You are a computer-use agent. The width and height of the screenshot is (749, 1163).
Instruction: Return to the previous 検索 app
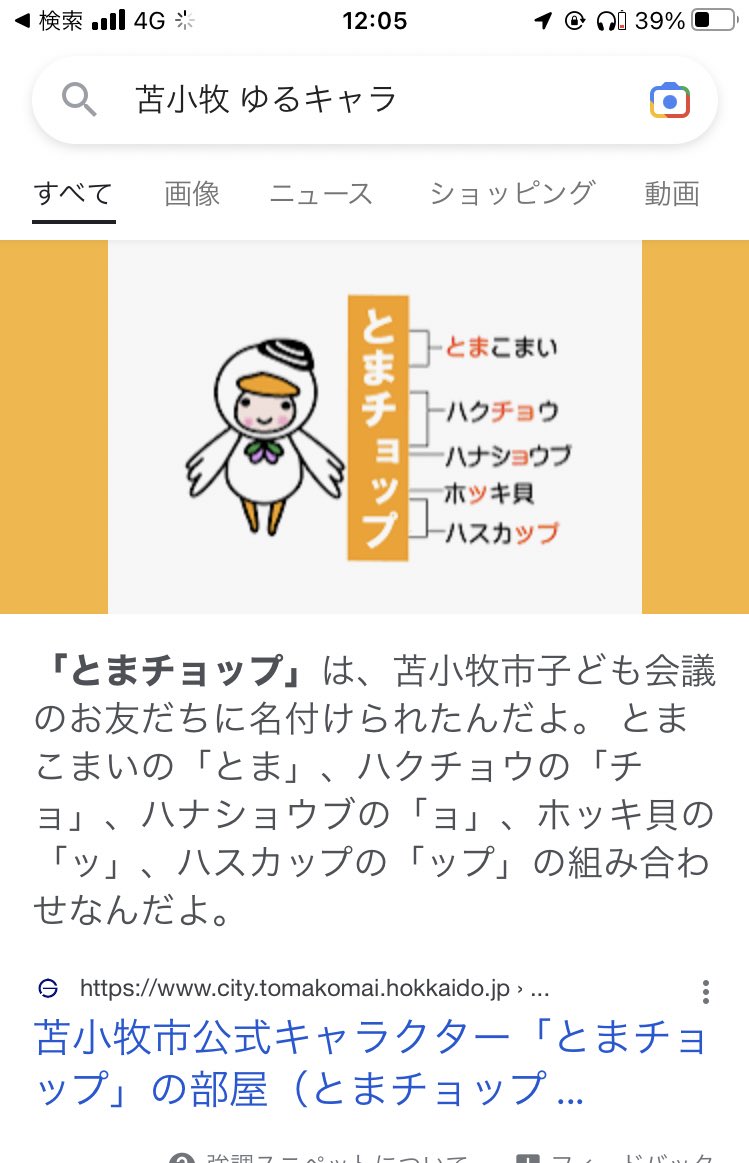(50, 20)
